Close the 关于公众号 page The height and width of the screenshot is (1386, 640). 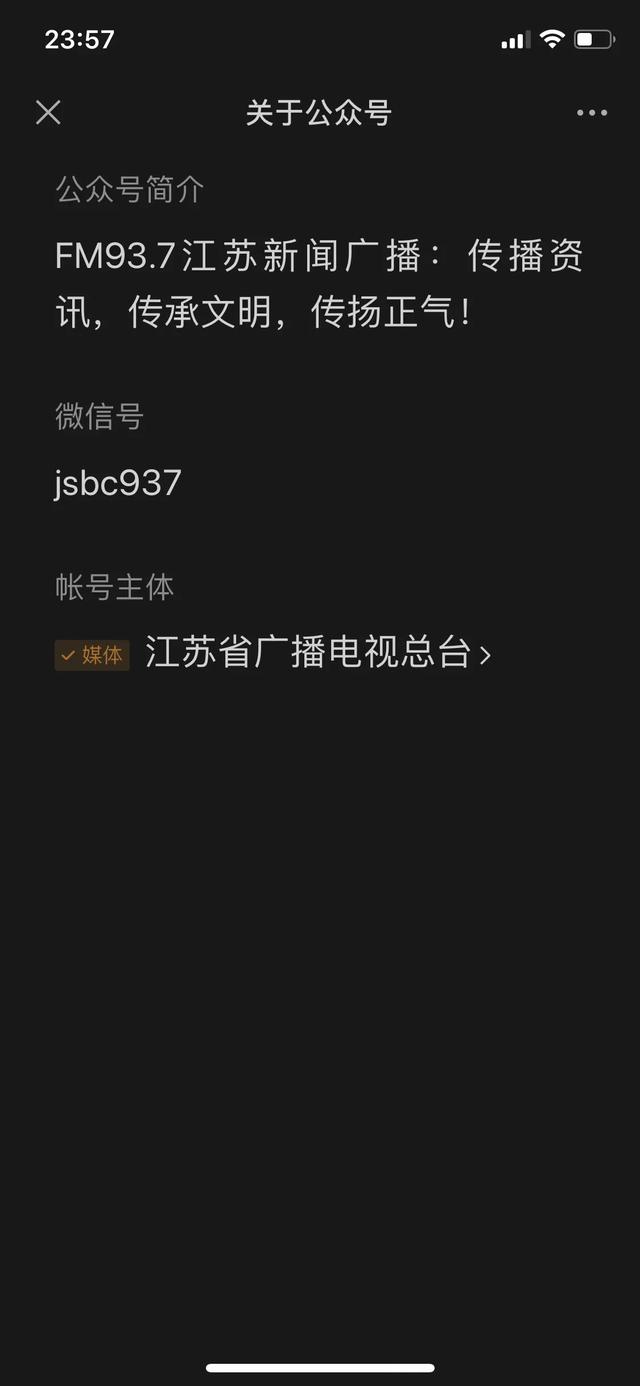(x=48, y=113)
